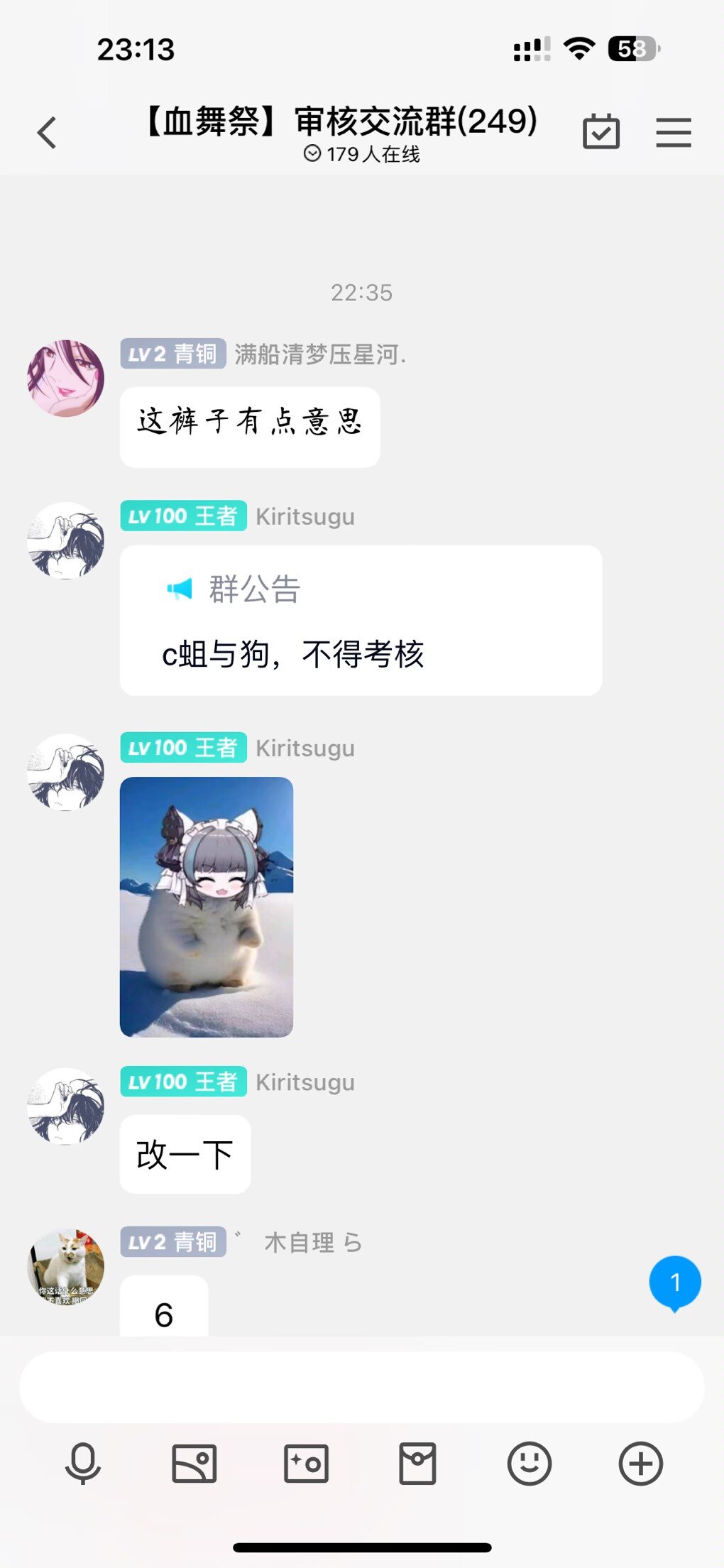
Task: Send a red packet
Action: [x=417, y=1464]
